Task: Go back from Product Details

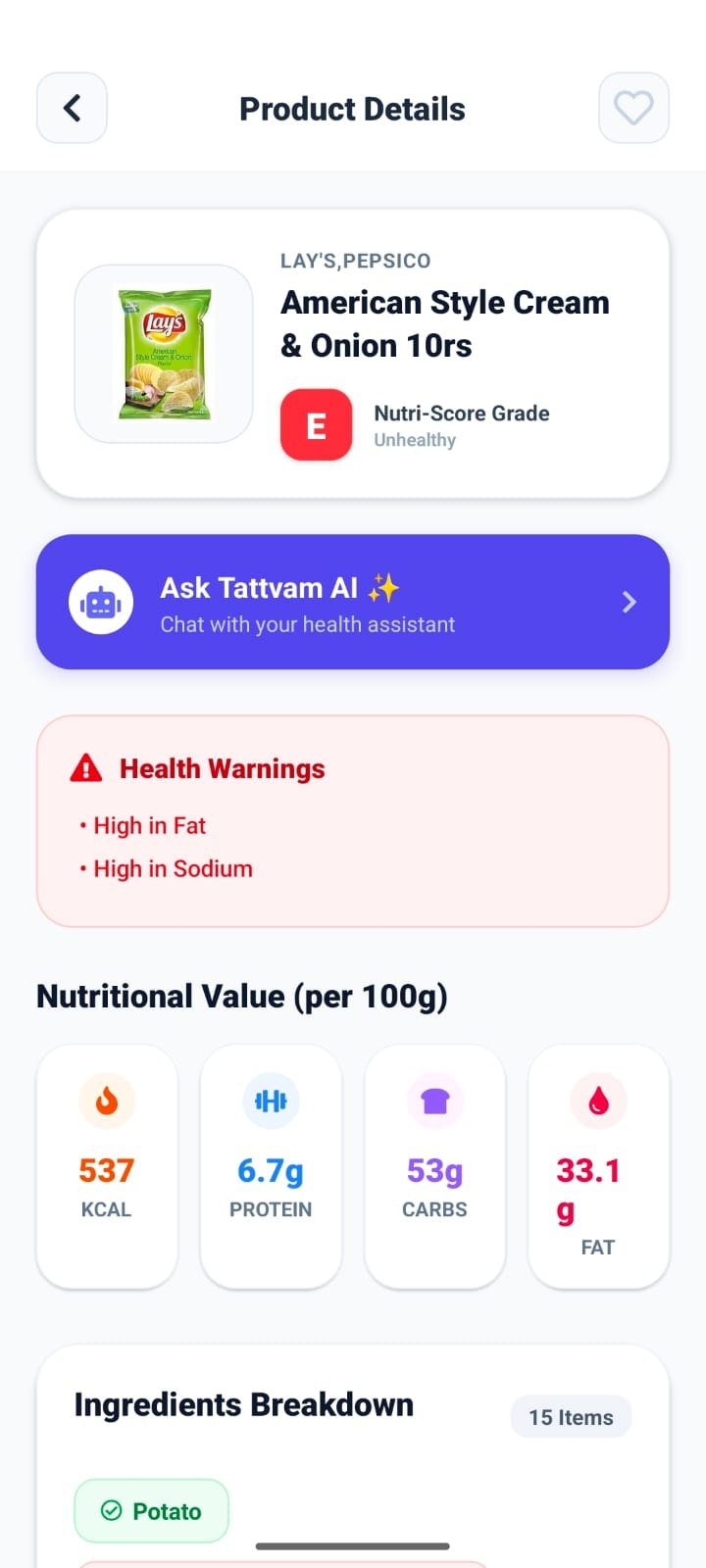Action: click(x=72, y=108)
